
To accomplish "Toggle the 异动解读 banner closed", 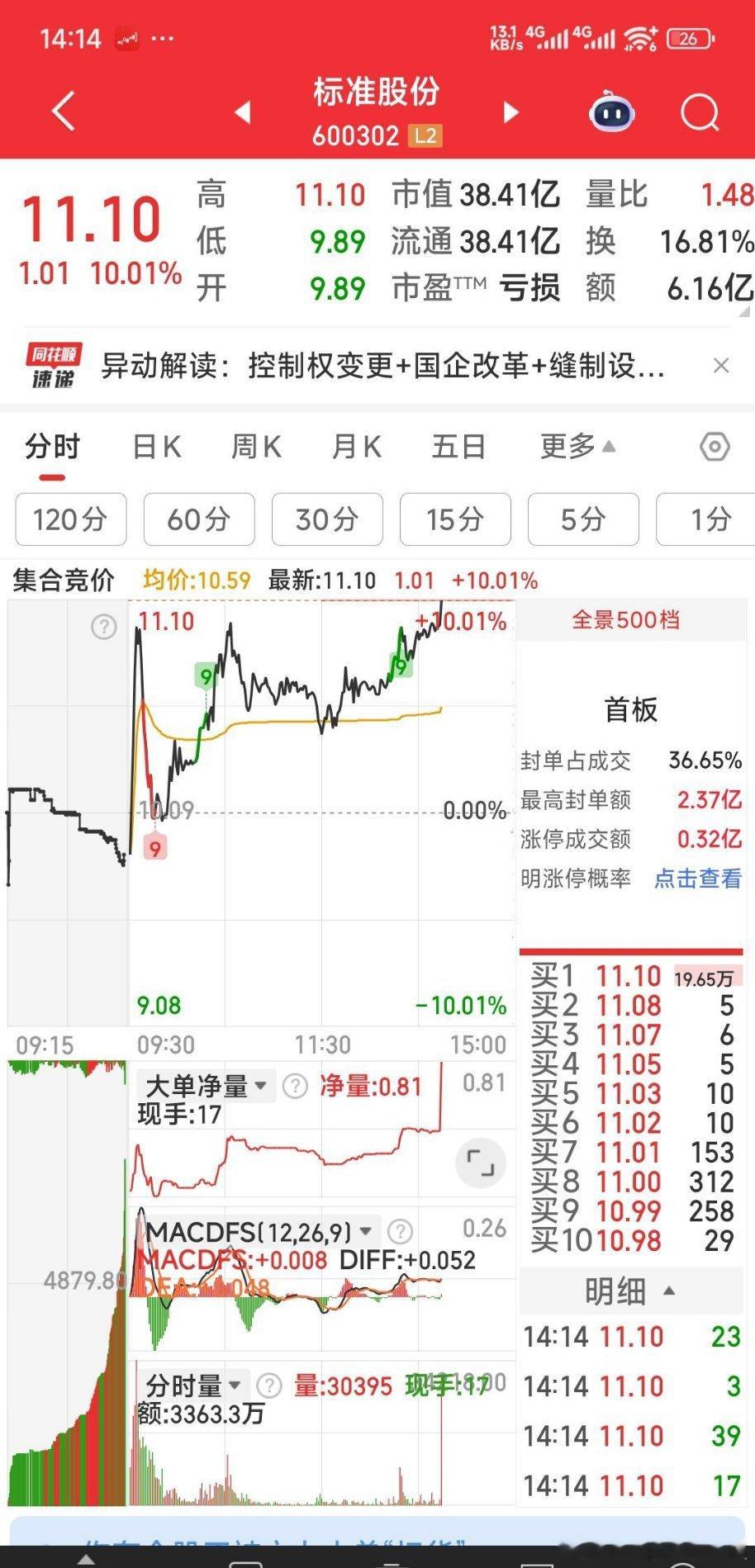I will tap(721, 364).
